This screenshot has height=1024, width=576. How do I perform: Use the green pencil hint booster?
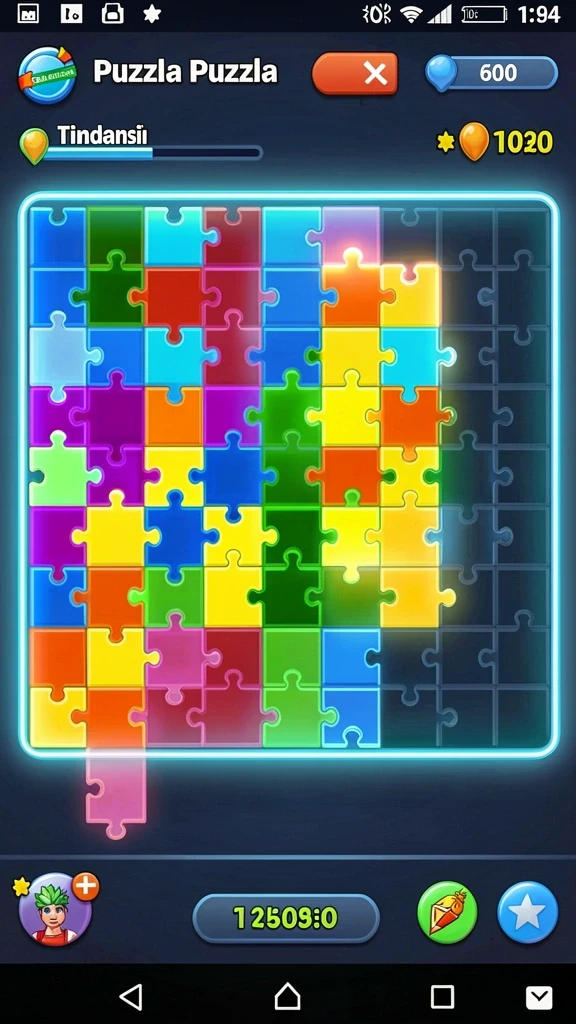coord(447,912)
